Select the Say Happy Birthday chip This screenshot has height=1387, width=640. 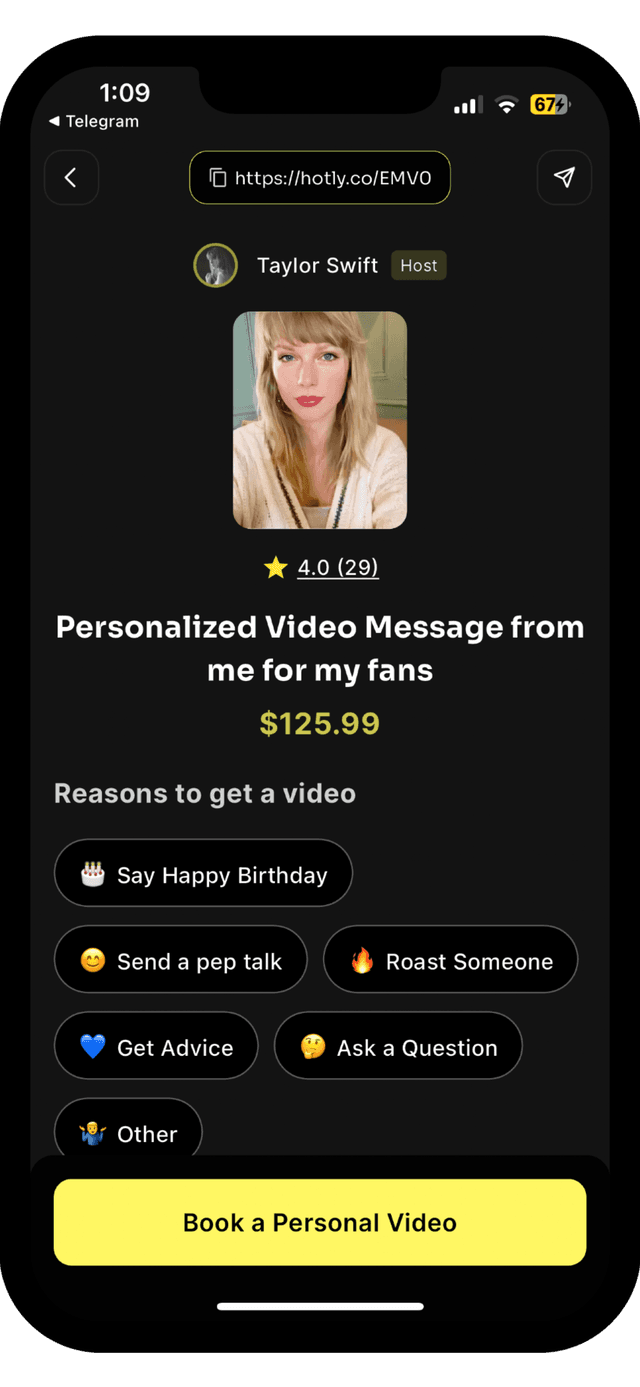203,874
